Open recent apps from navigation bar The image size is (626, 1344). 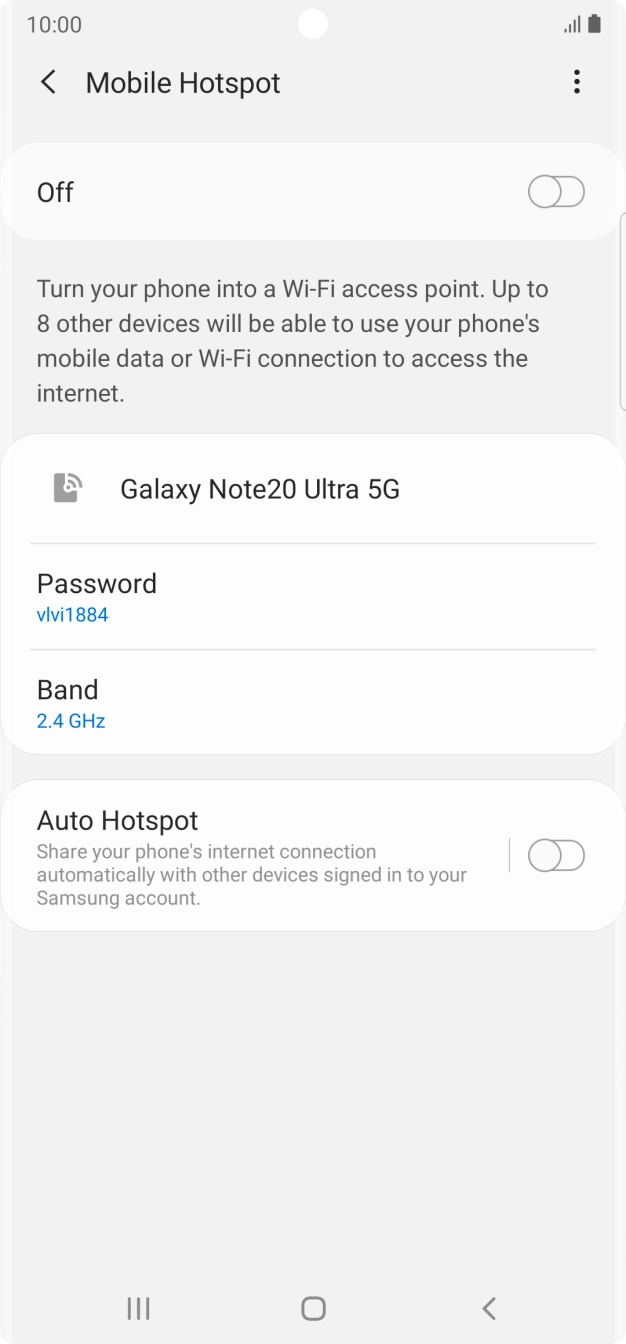pos(138,1308)
